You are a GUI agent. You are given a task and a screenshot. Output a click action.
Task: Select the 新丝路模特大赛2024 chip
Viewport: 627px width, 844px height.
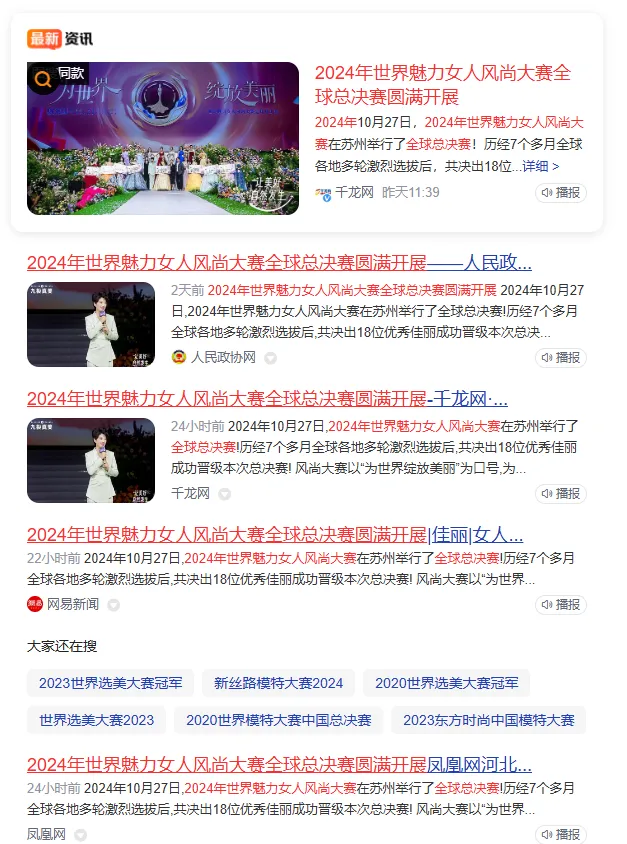tap(278, 683)
